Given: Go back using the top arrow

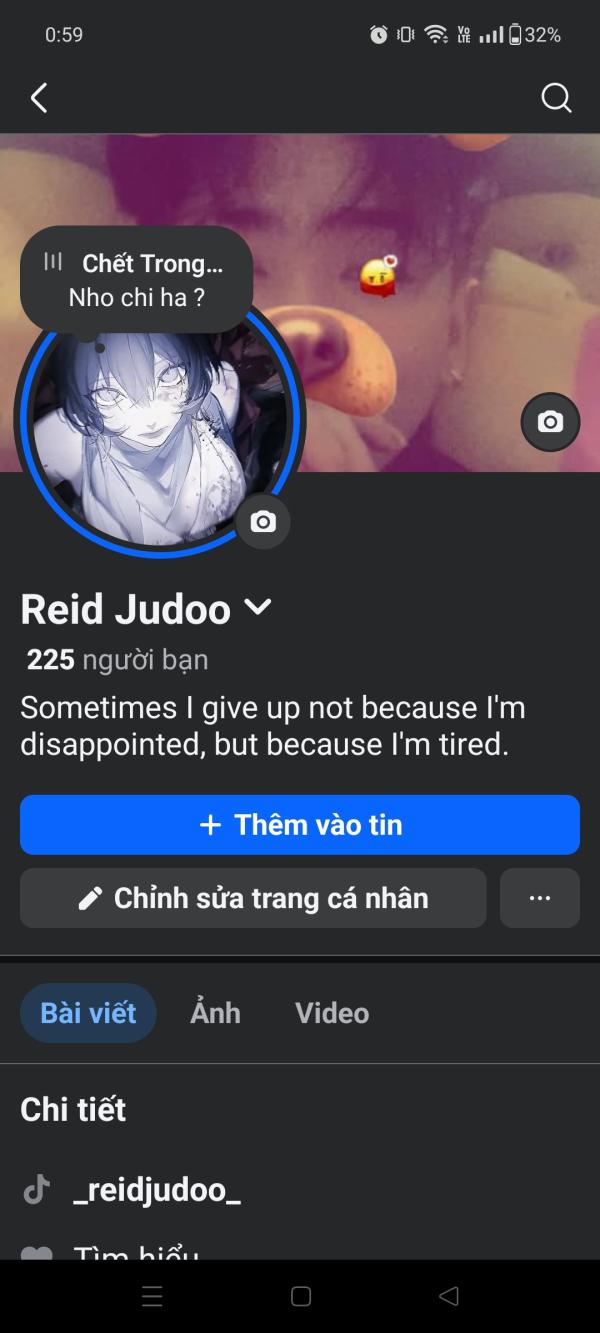Looking at the screenshot, I should [39, 98].
